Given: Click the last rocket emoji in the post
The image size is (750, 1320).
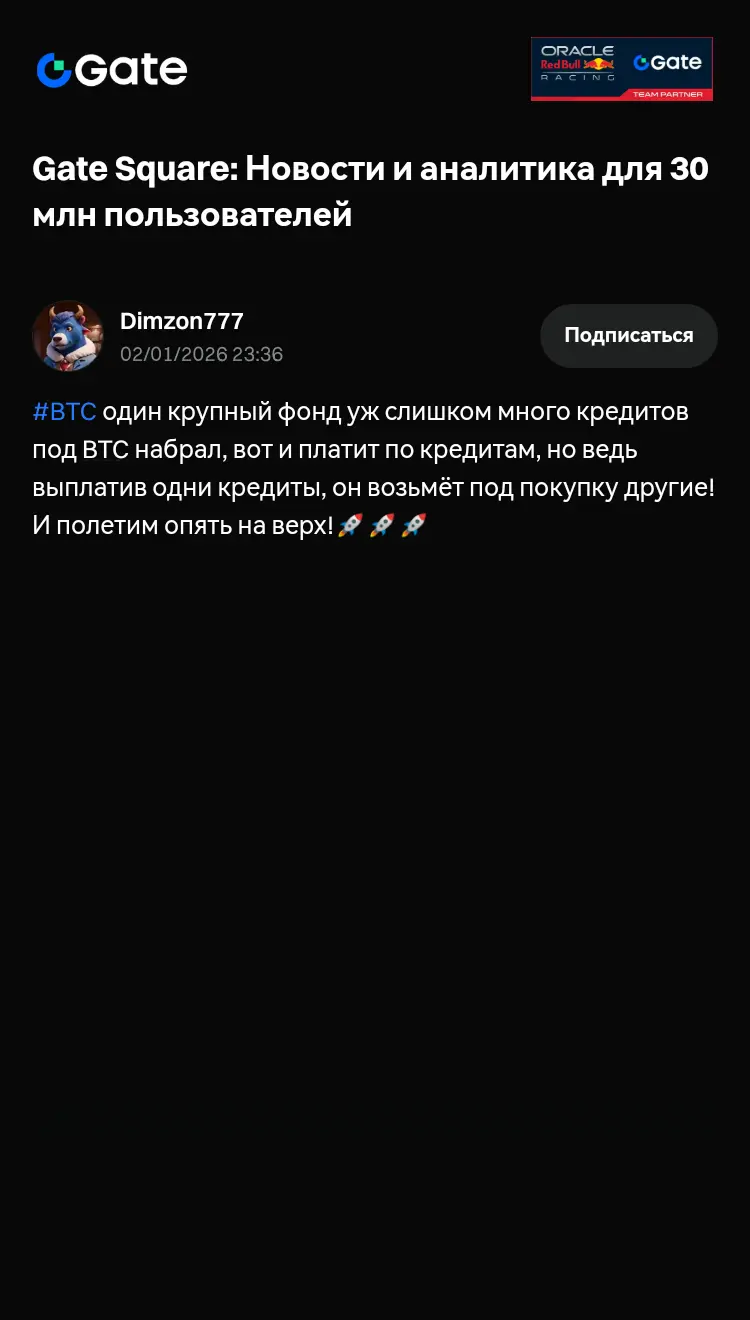Looking at the screenshot, I should click(x=414, y=523).
